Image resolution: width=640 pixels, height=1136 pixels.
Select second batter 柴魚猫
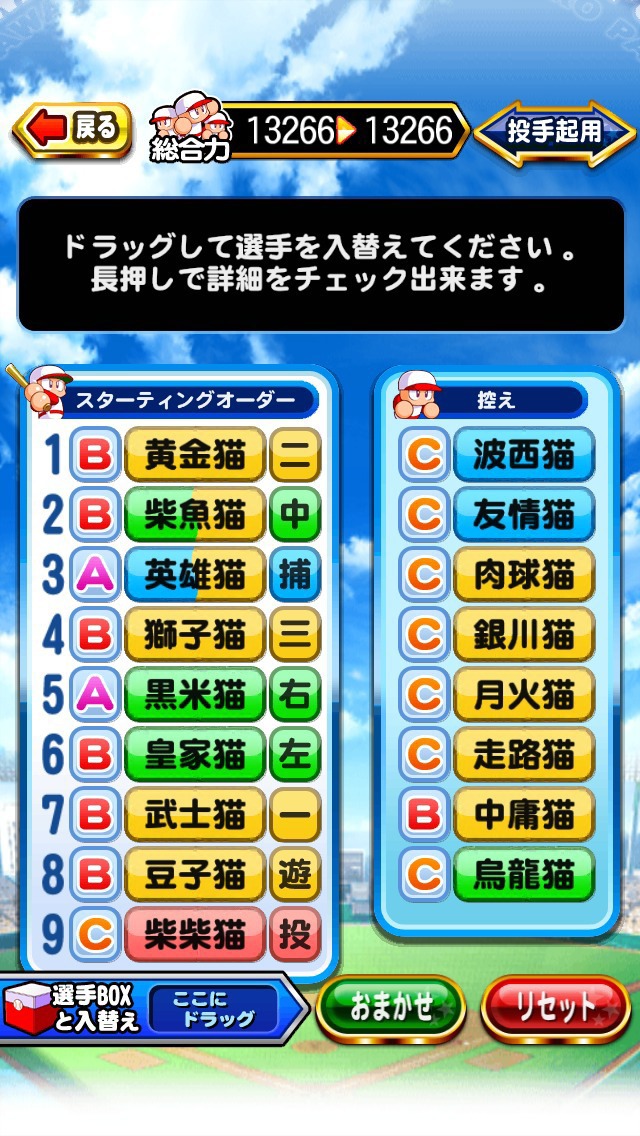195,515
